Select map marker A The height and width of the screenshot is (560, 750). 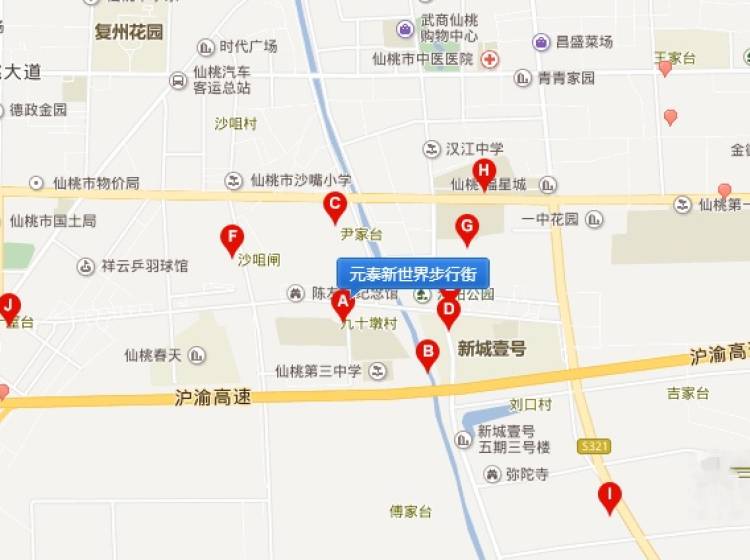[342, 301]
